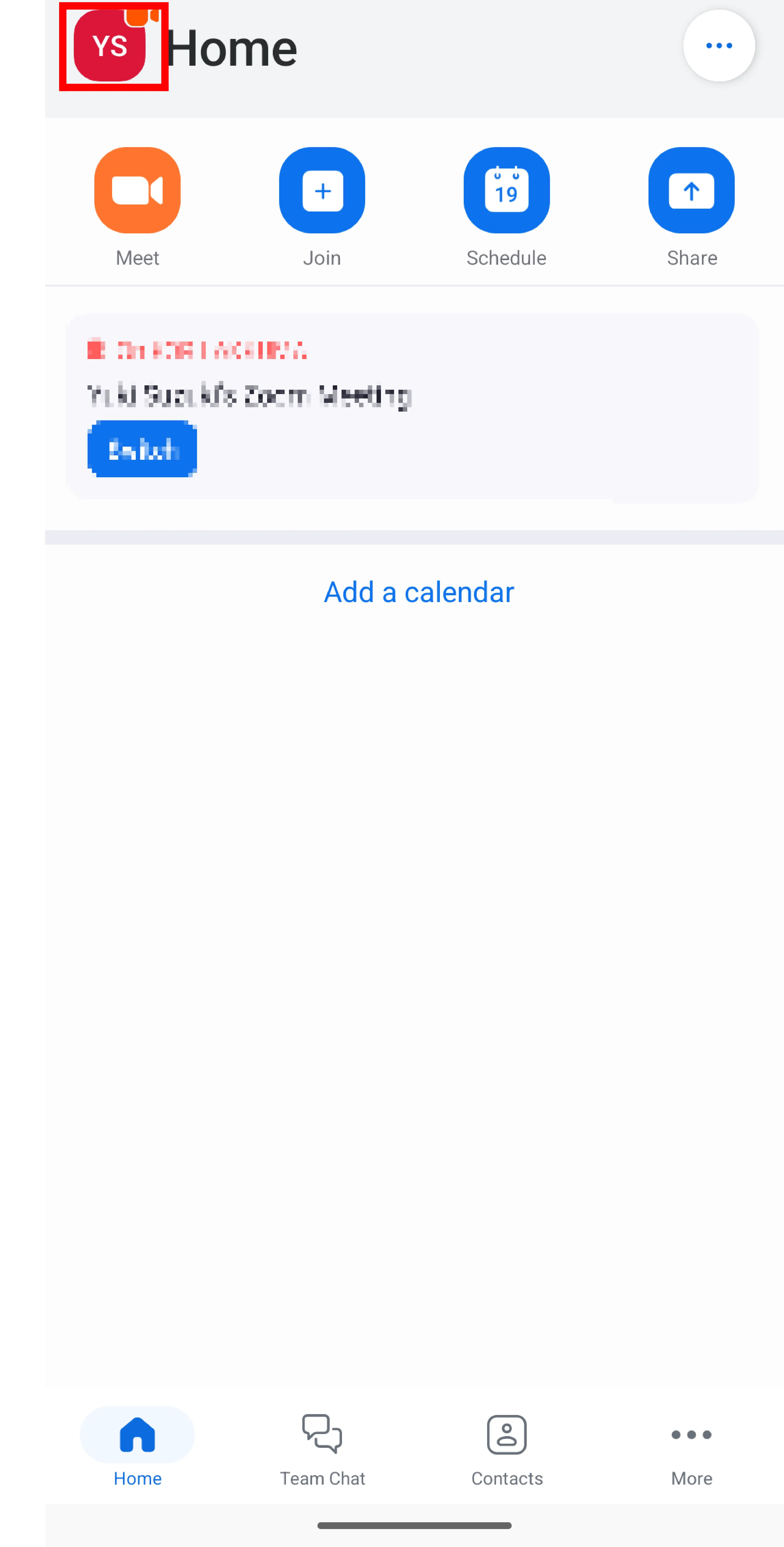Add a calendar
Viewport: 784px width, 1547px height.
419,592
